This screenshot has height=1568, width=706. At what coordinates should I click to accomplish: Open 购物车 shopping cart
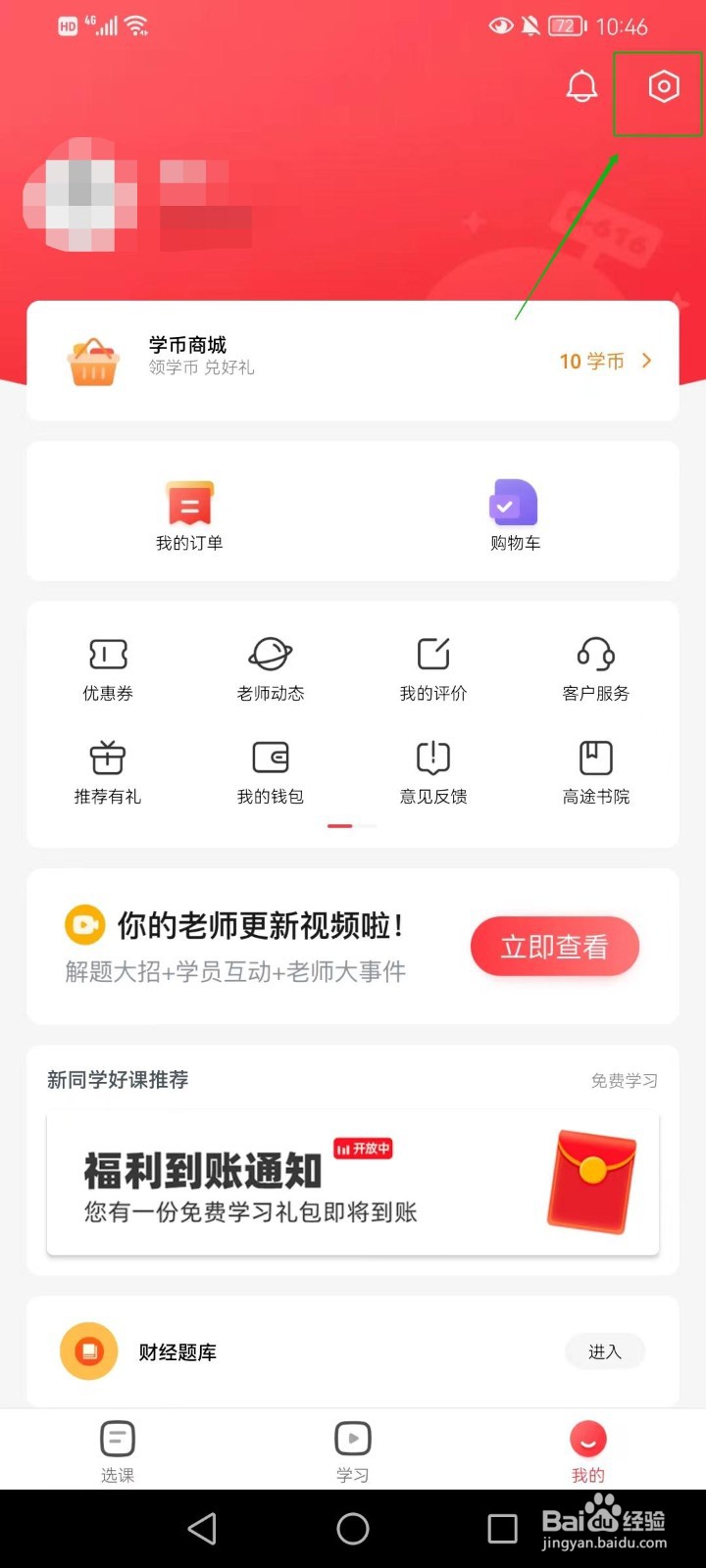(x=515, y=516)
